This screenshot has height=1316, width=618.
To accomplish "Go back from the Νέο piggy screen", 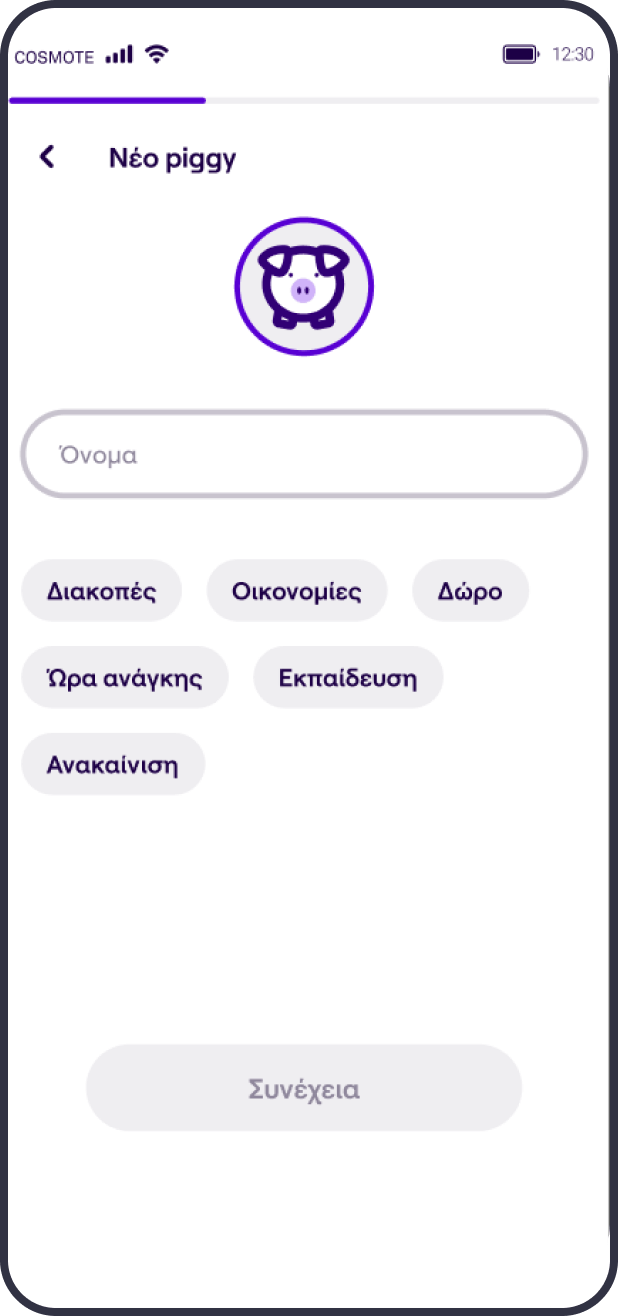I will (x=47, y=157).
